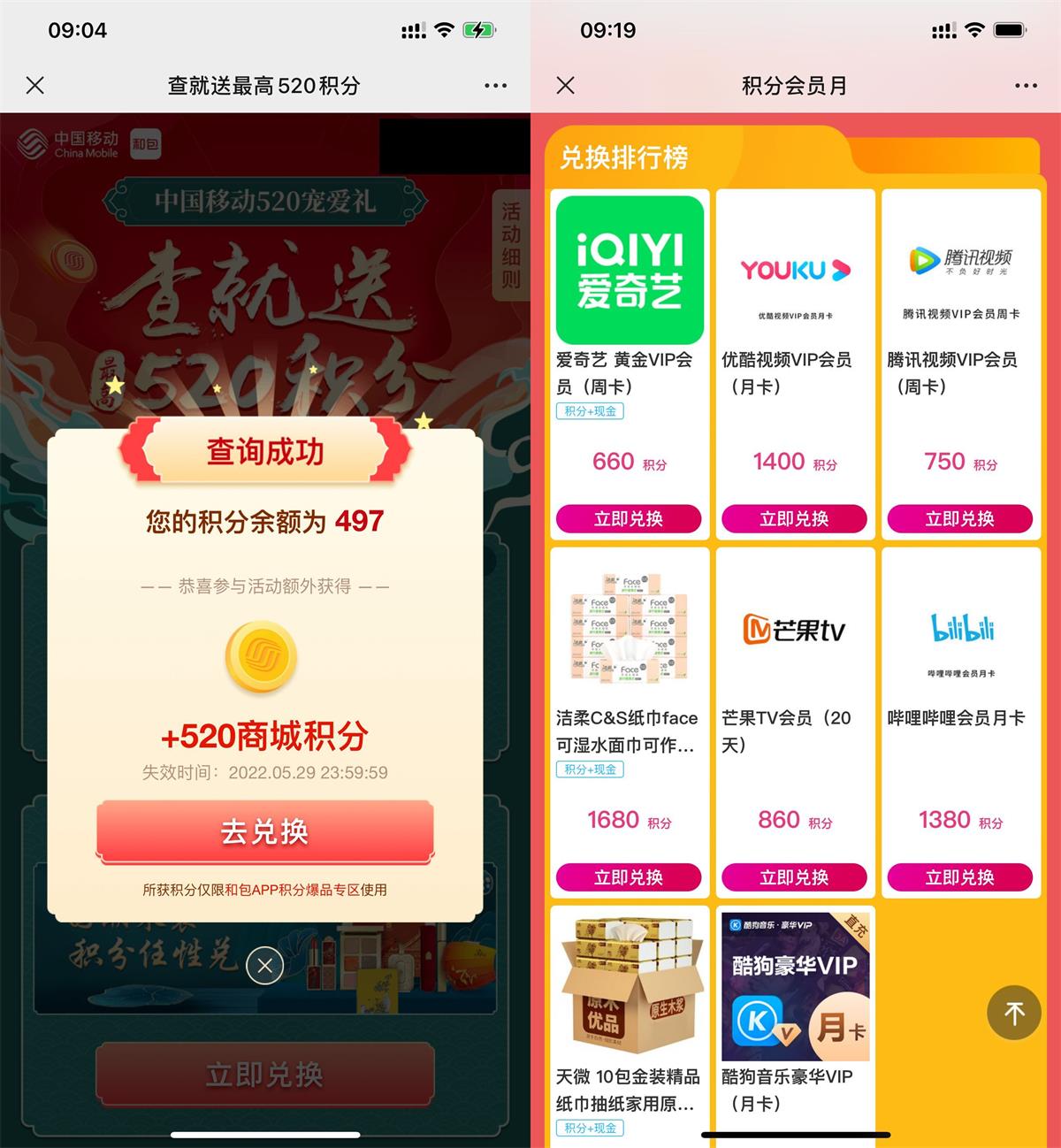
Task: View the iQIYI 爱奇艺 product image
Action: pyautogui.click(x=629, y=270)
